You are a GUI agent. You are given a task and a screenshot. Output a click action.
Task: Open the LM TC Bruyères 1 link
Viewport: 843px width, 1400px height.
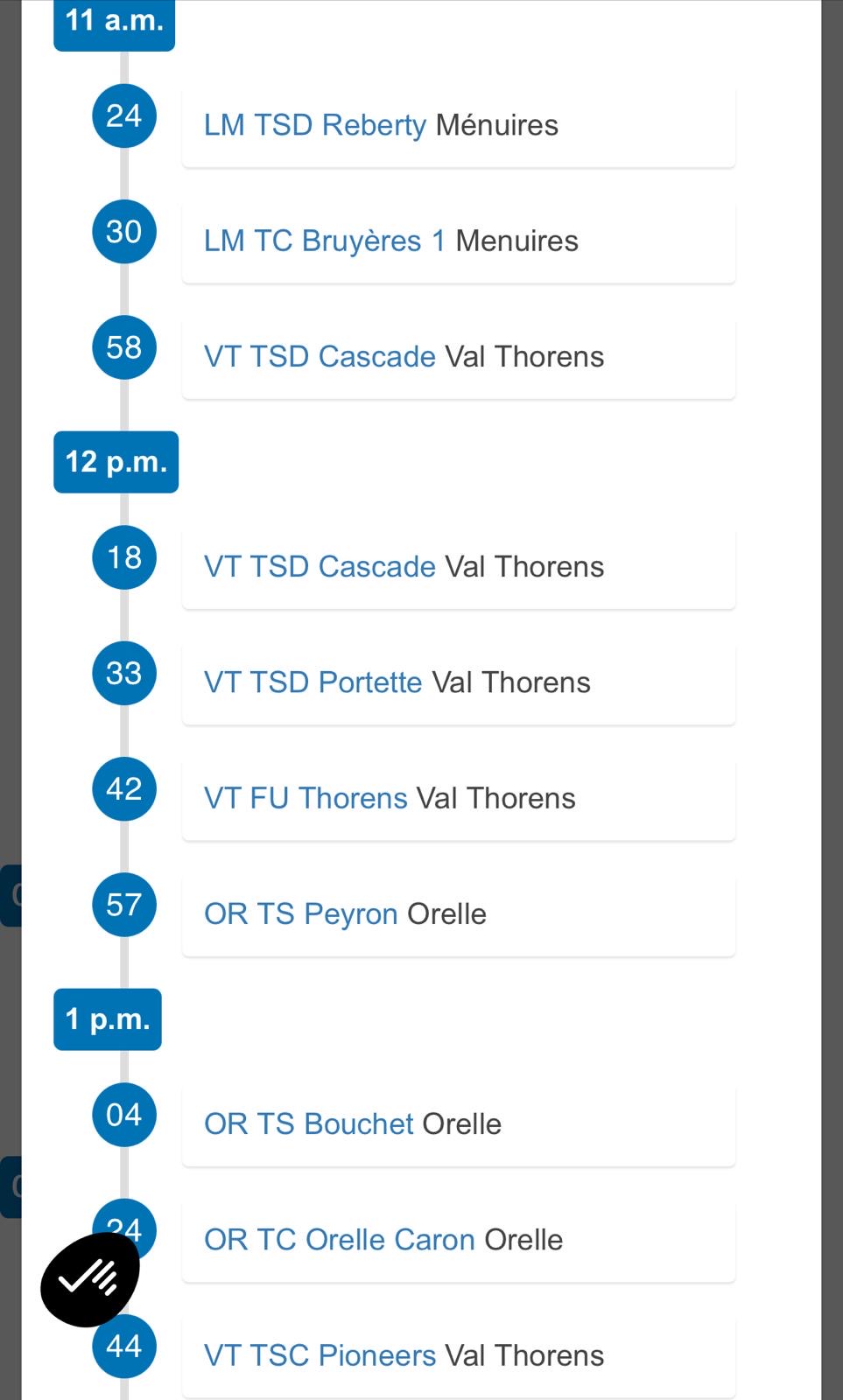324,241
